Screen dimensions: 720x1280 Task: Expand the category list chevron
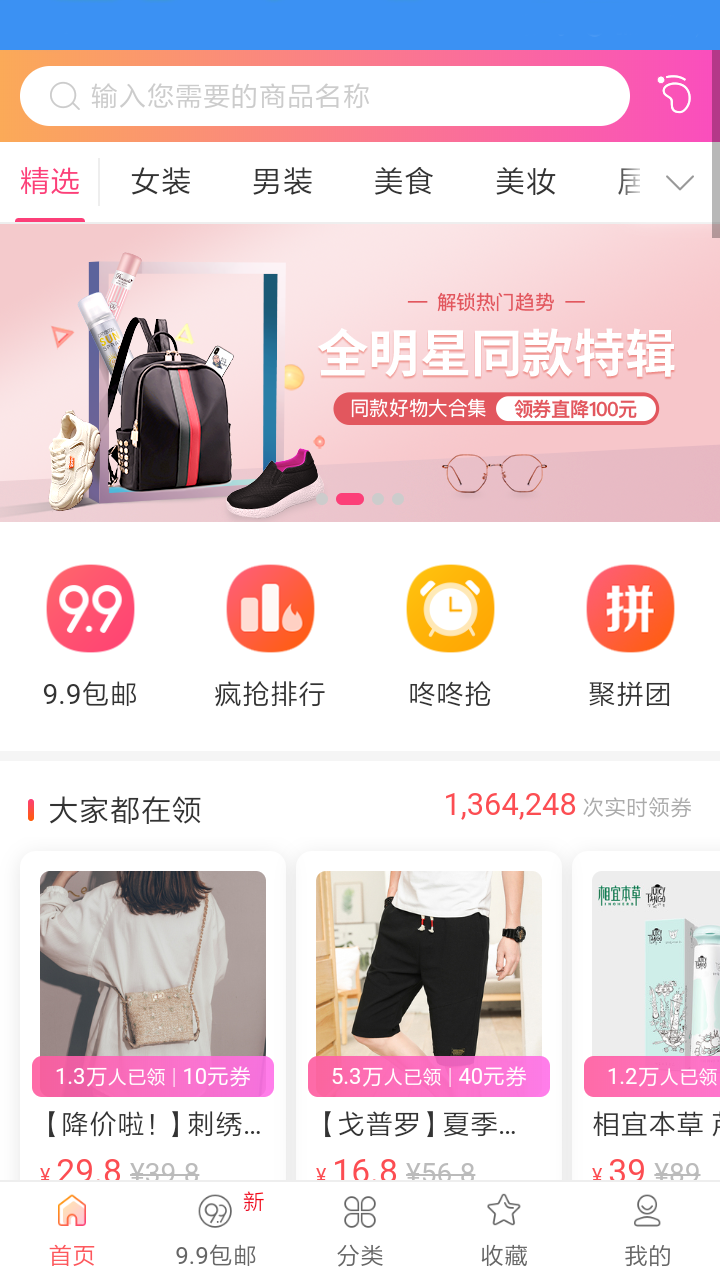click(x=680, y=182)
